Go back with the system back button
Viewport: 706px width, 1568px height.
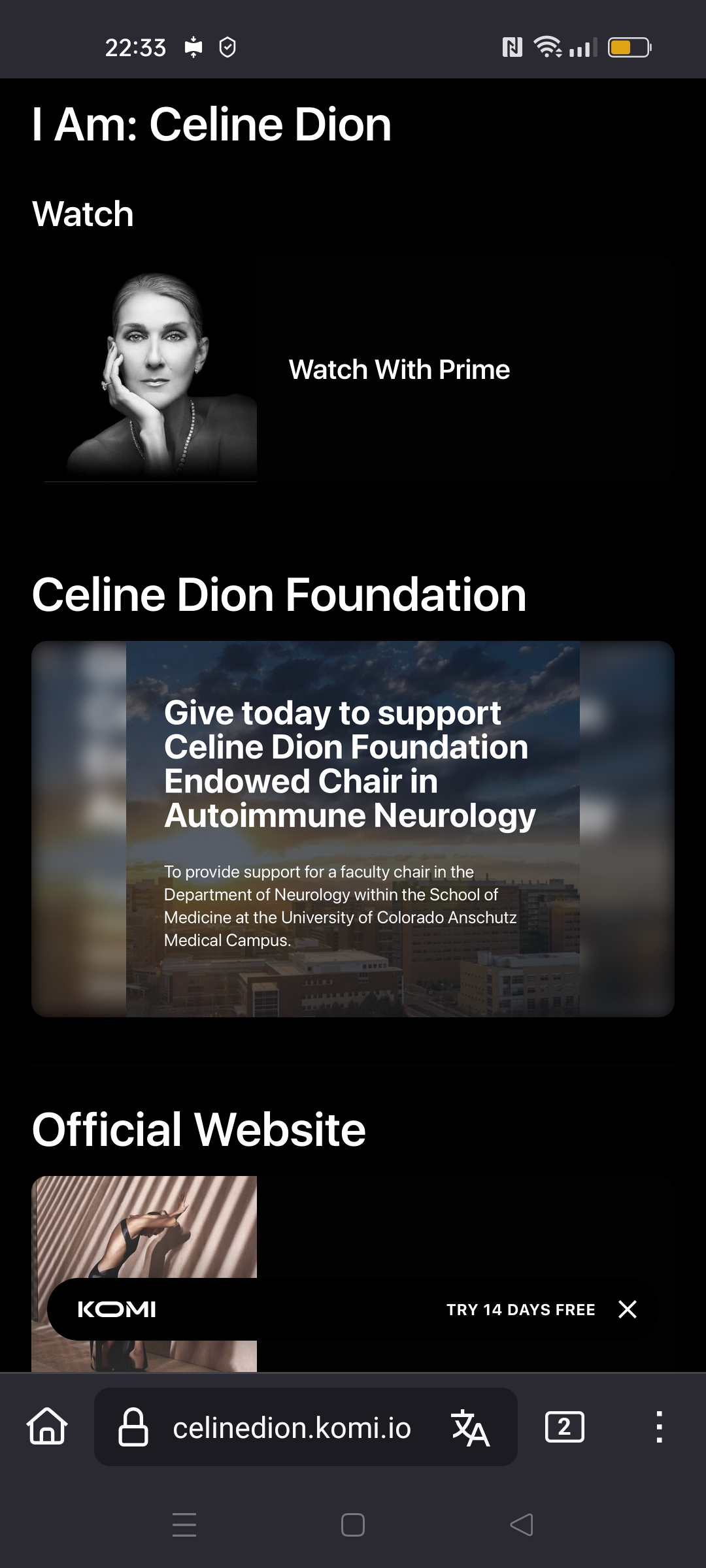(521, 1525)
